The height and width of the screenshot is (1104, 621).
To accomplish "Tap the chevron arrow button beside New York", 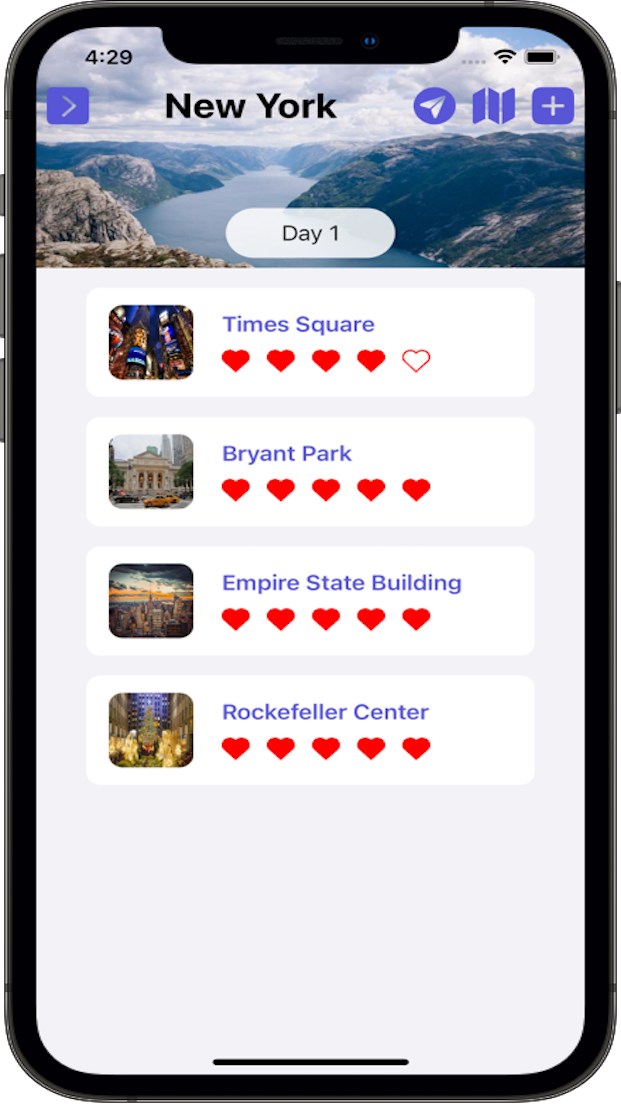I will pyautogui.click(x=68, y=106).
